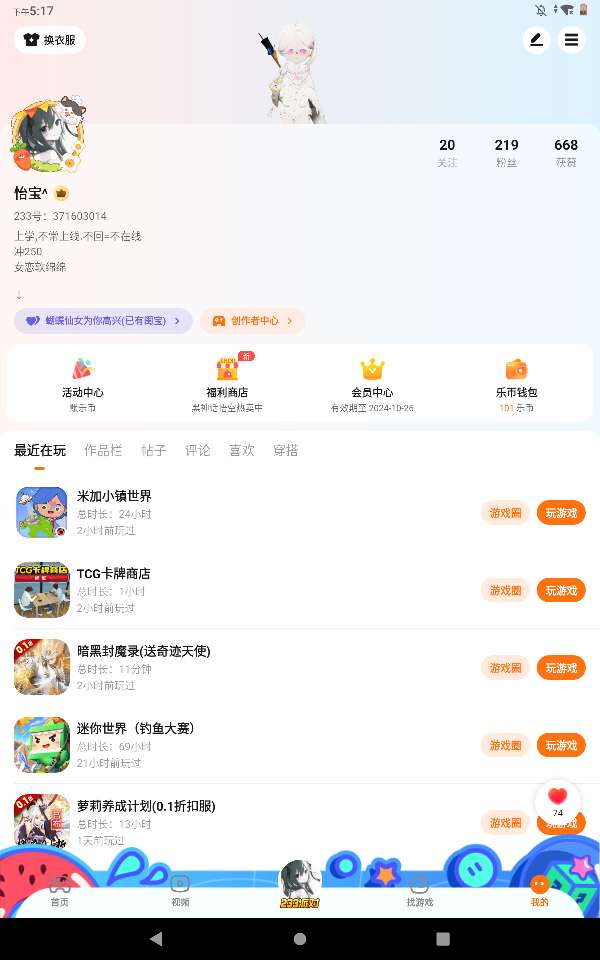Open 会员中心 member center

pyautogui.click(x=372, y=381)
